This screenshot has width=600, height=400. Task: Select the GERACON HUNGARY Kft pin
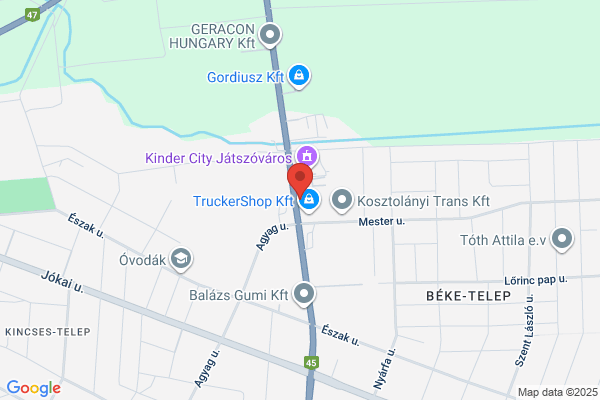pos(270,35)
